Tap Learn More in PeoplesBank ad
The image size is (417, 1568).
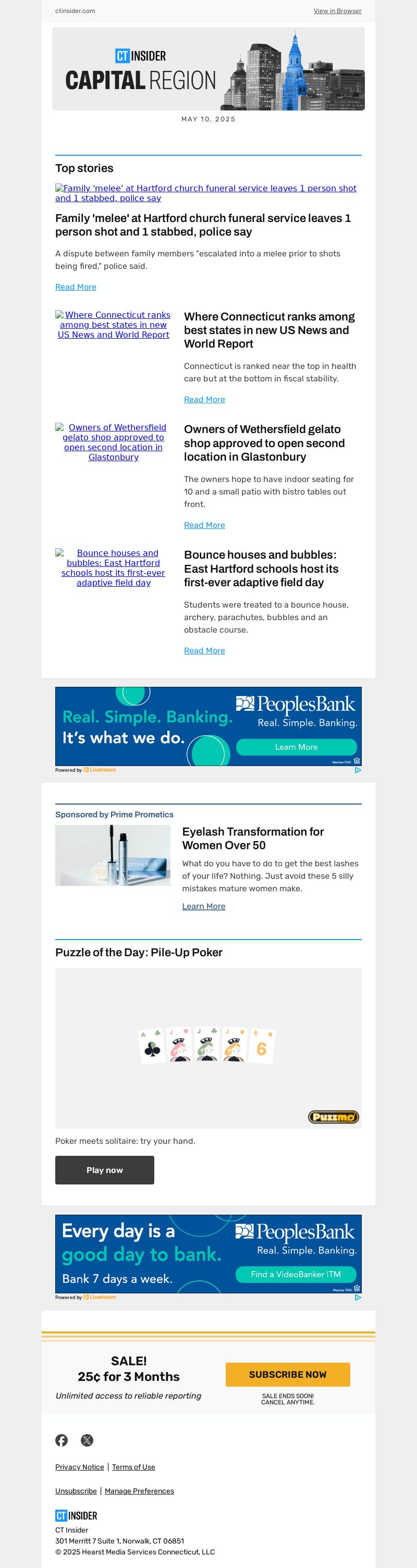[x=296, y=747]
